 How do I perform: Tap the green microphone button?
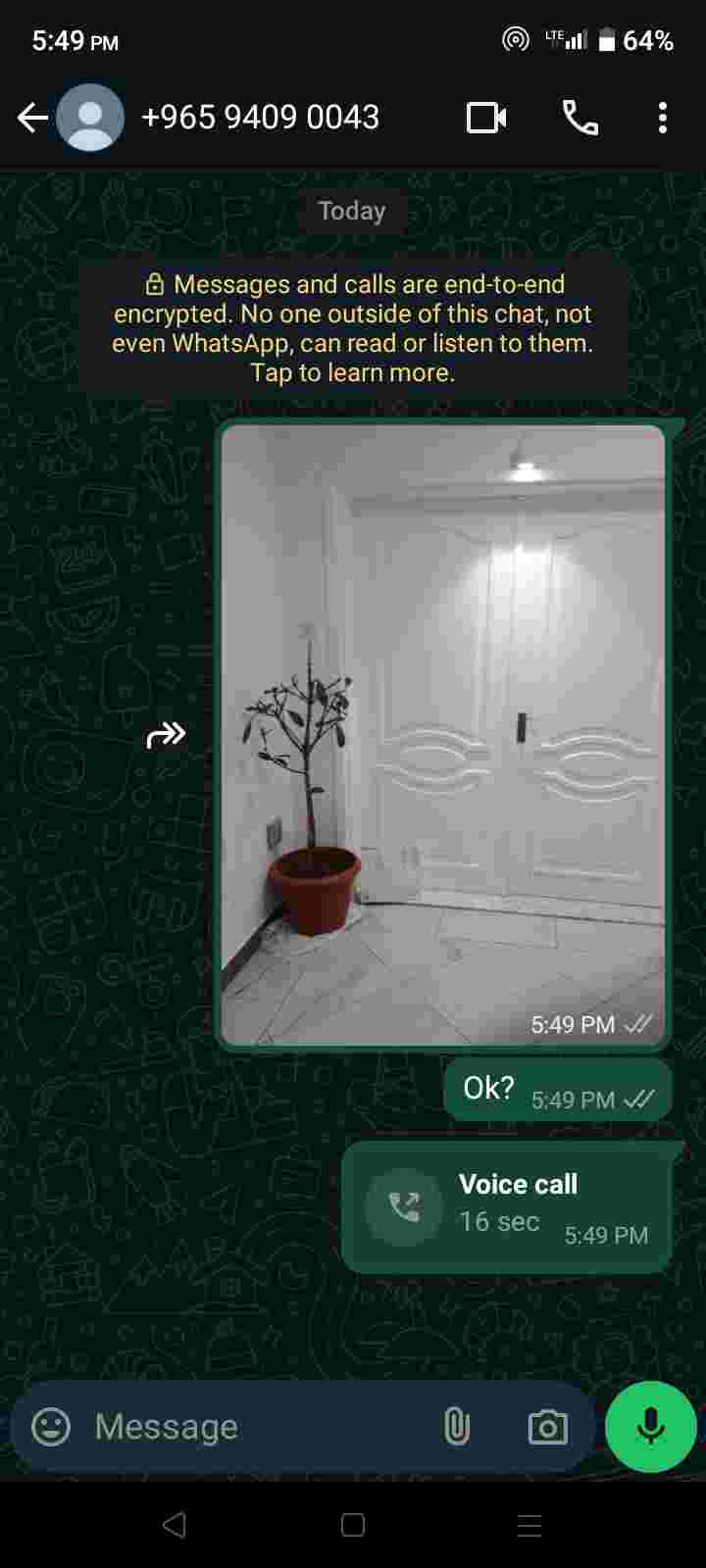click(650, 1427)
